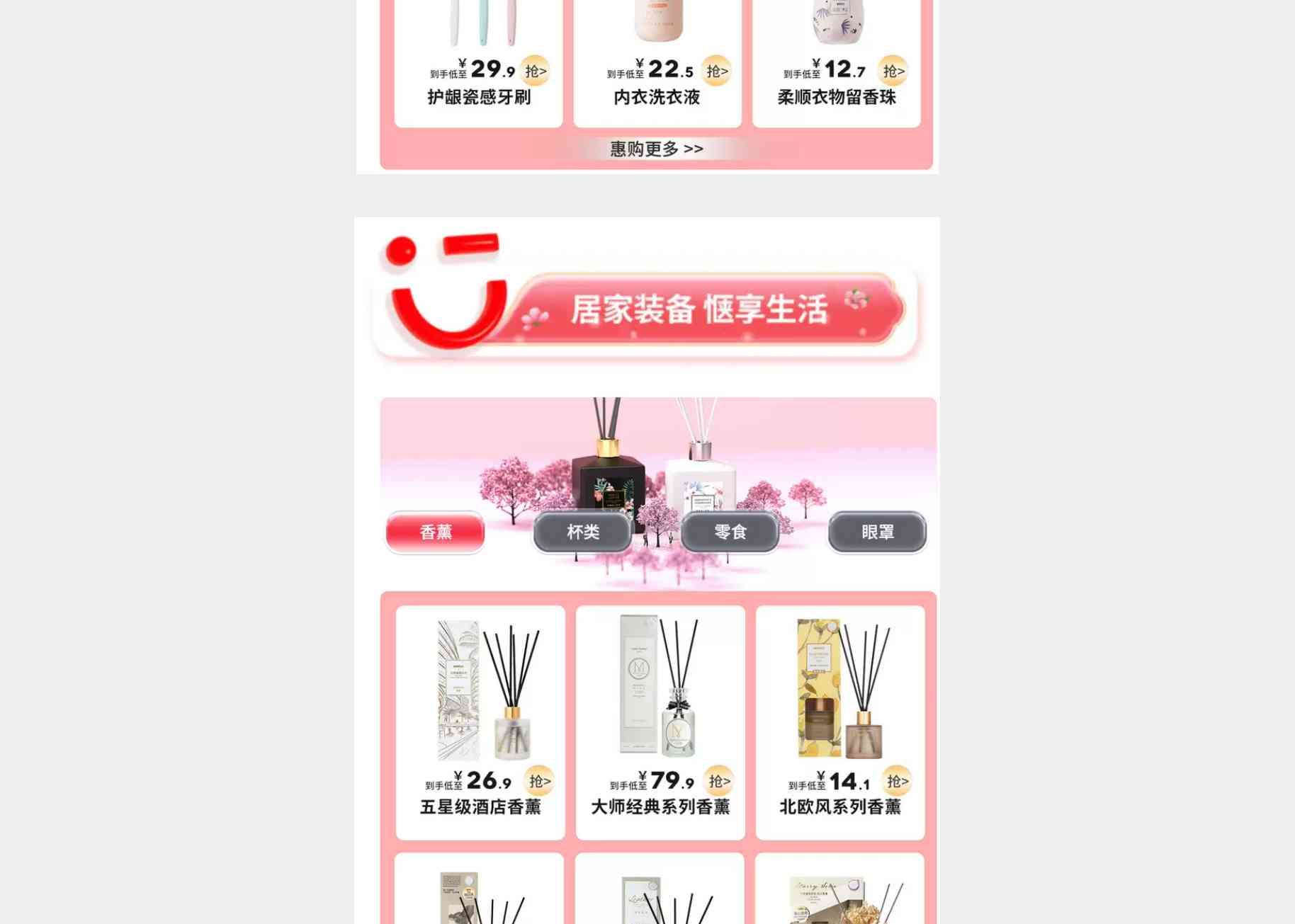Viewport: 1295px width, 924px height.
Task: Switch to the 眼罩 category tab
Action: click(x=878, y=532)
